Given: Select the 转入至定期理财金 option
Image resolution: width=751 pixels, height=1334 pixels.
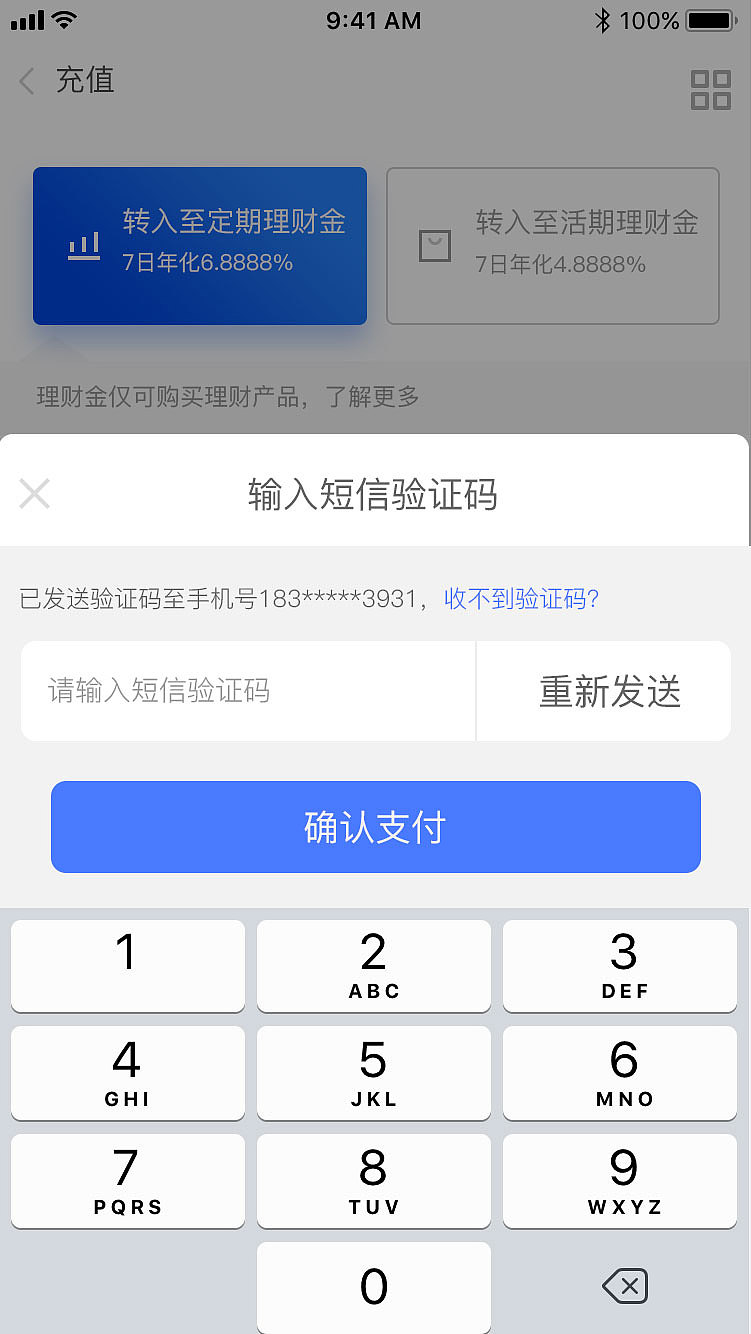Looking at the screenshot, I should click(x=200, y=245).
